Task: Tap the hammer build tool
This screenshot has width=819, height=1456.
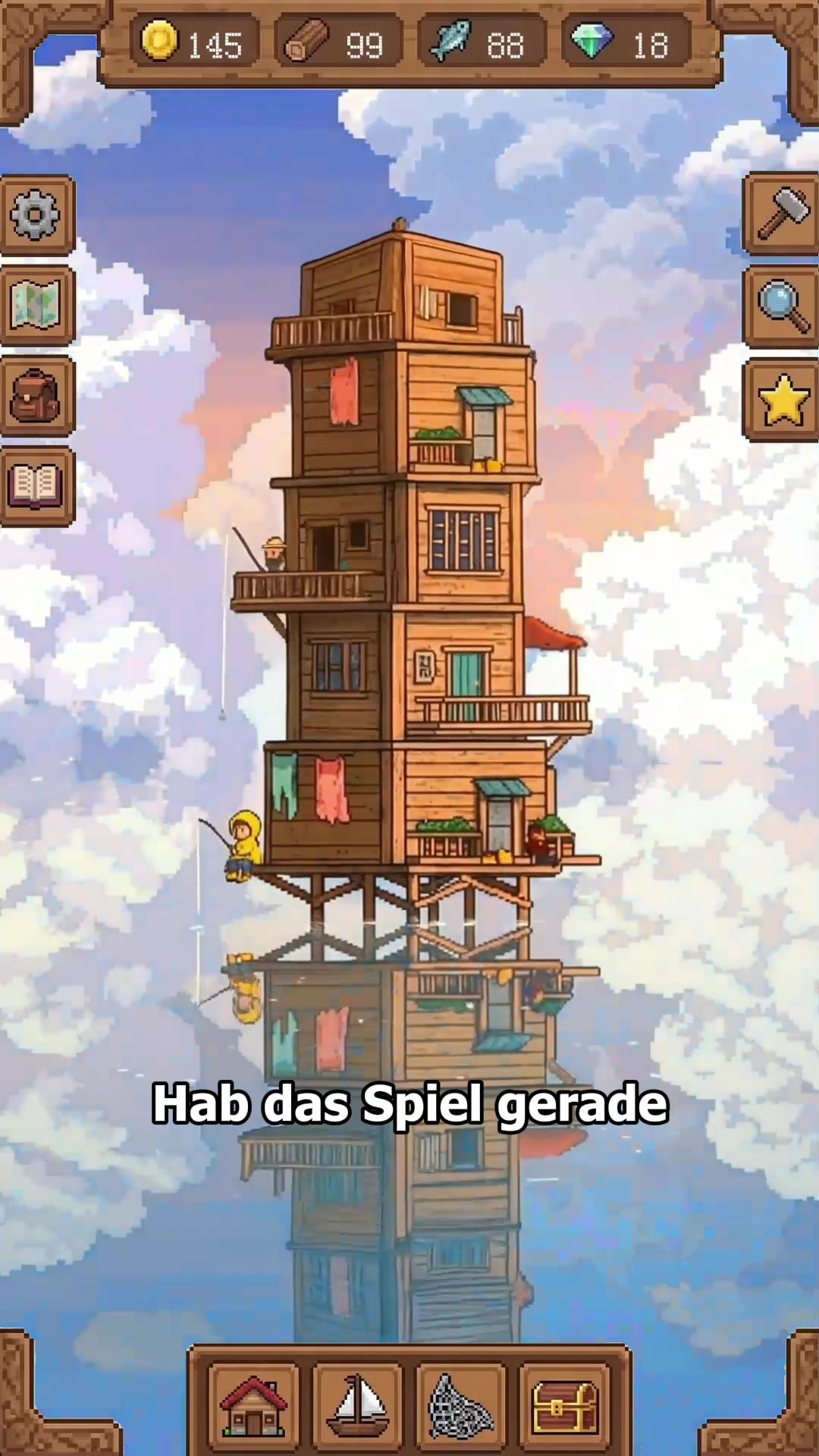Action: [781, 213]
